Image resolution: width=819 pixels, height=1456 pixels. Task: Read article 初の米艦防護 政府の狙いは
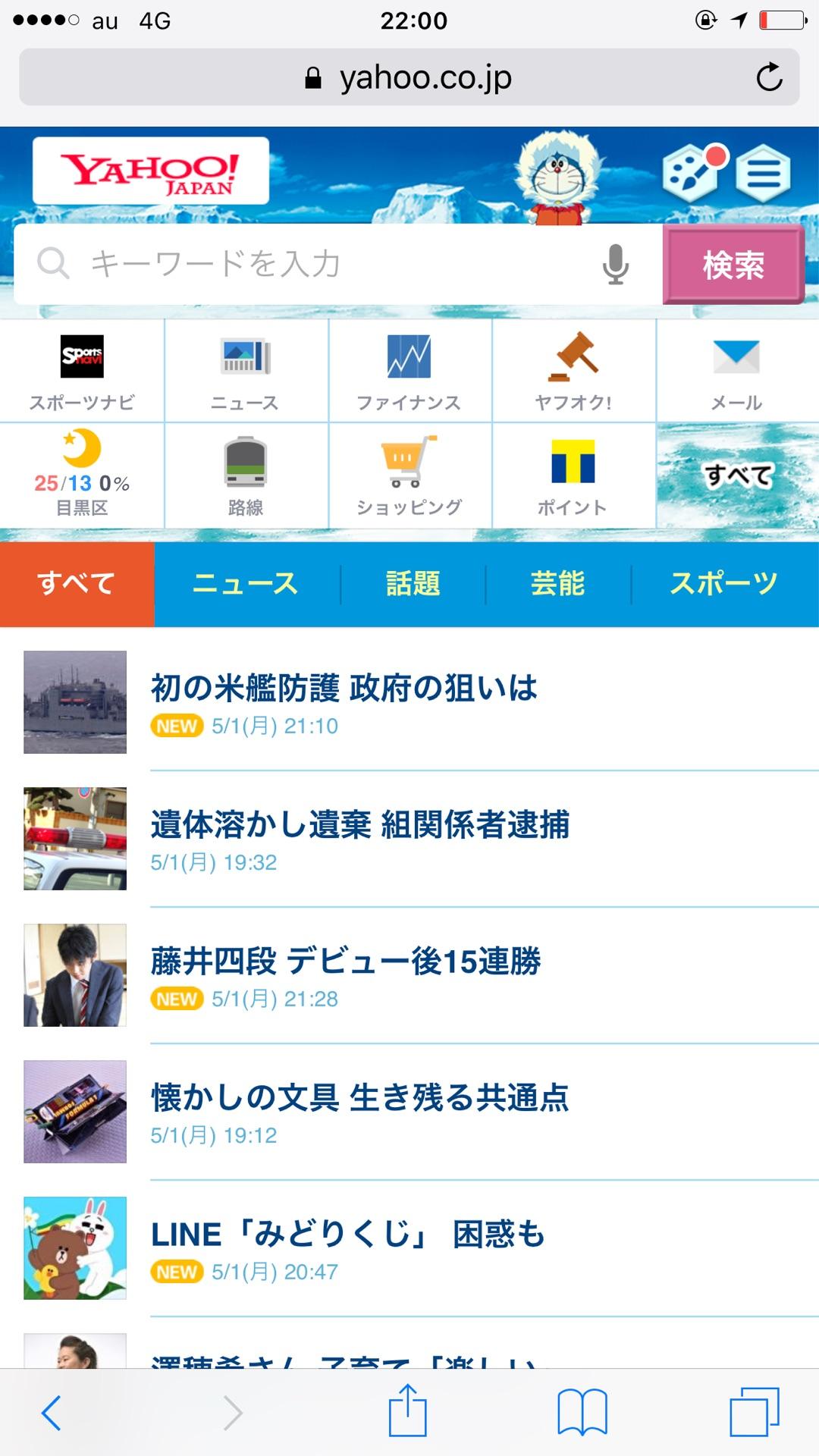point(344,689)
